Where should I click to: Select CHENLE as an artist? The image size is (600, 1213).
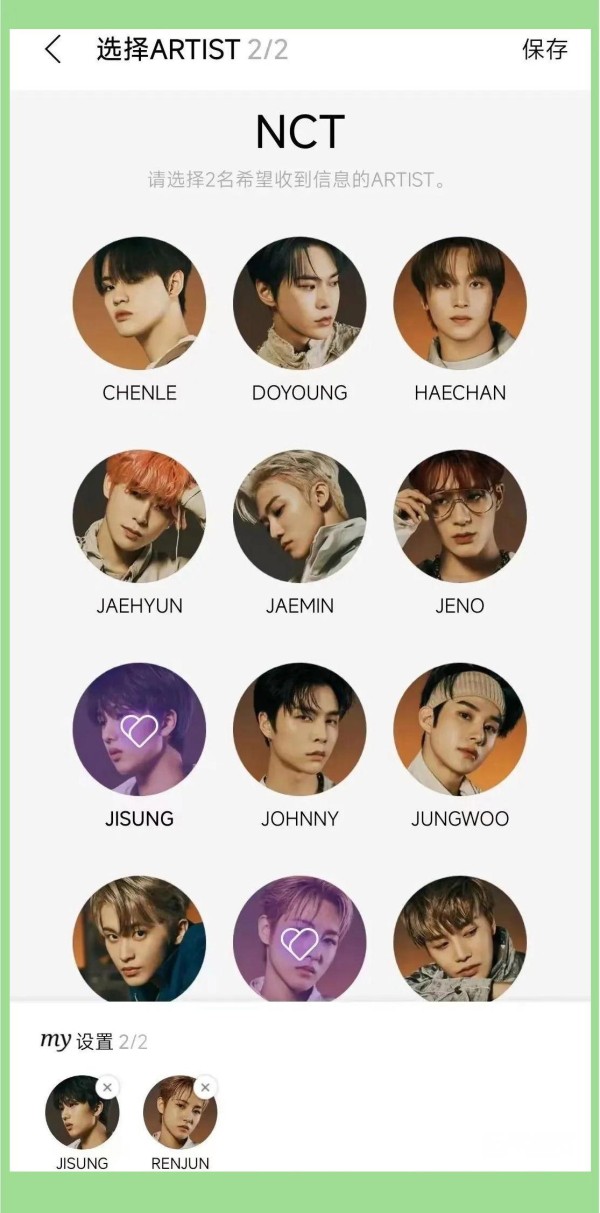click(139, 303)
